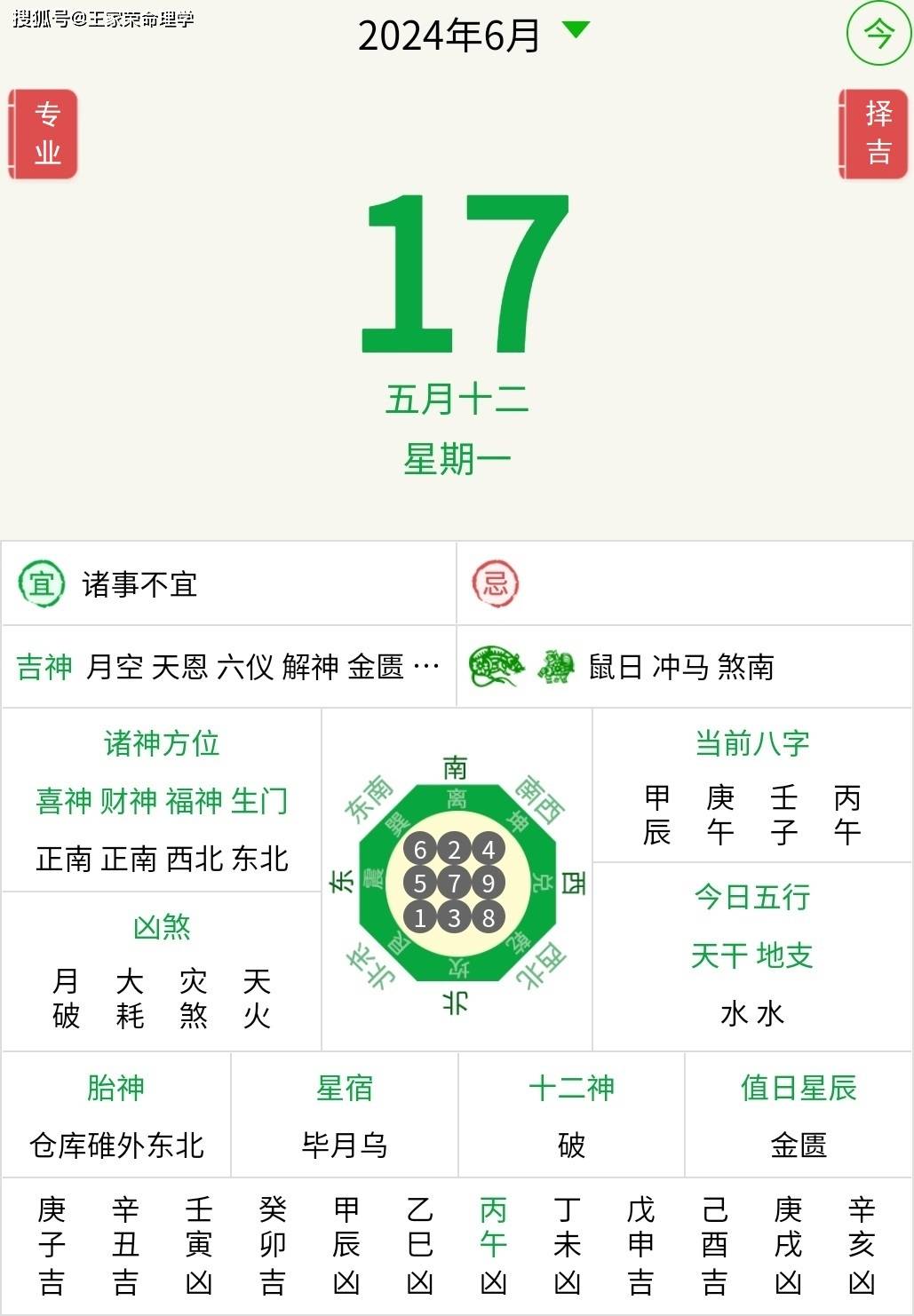Click the 值日星辰 section header
The width and height of the screenshot is (914, 1316).
(796, 1087)
